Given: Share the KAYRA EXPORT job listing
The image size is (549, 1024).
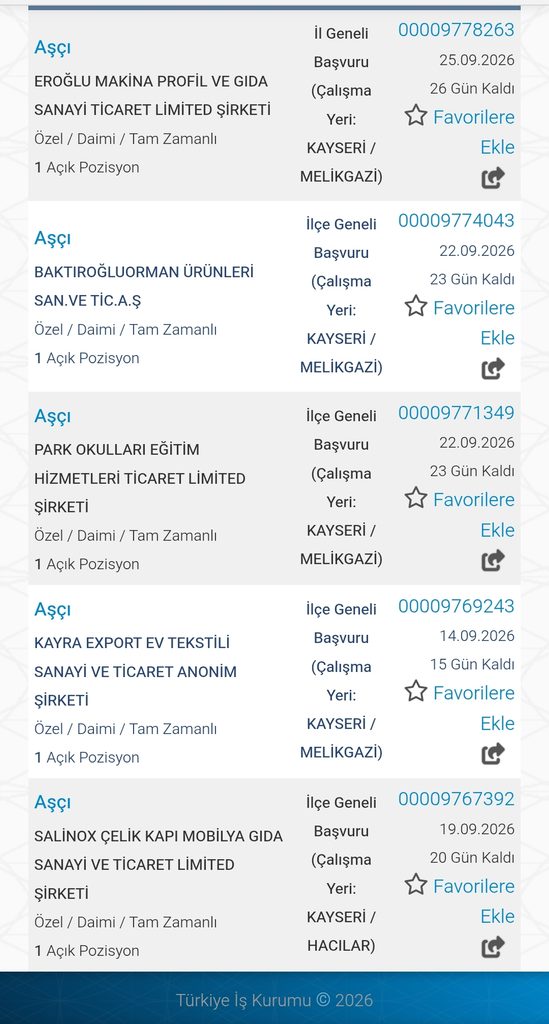Looking at the screenshot, I should coord(494,754).
